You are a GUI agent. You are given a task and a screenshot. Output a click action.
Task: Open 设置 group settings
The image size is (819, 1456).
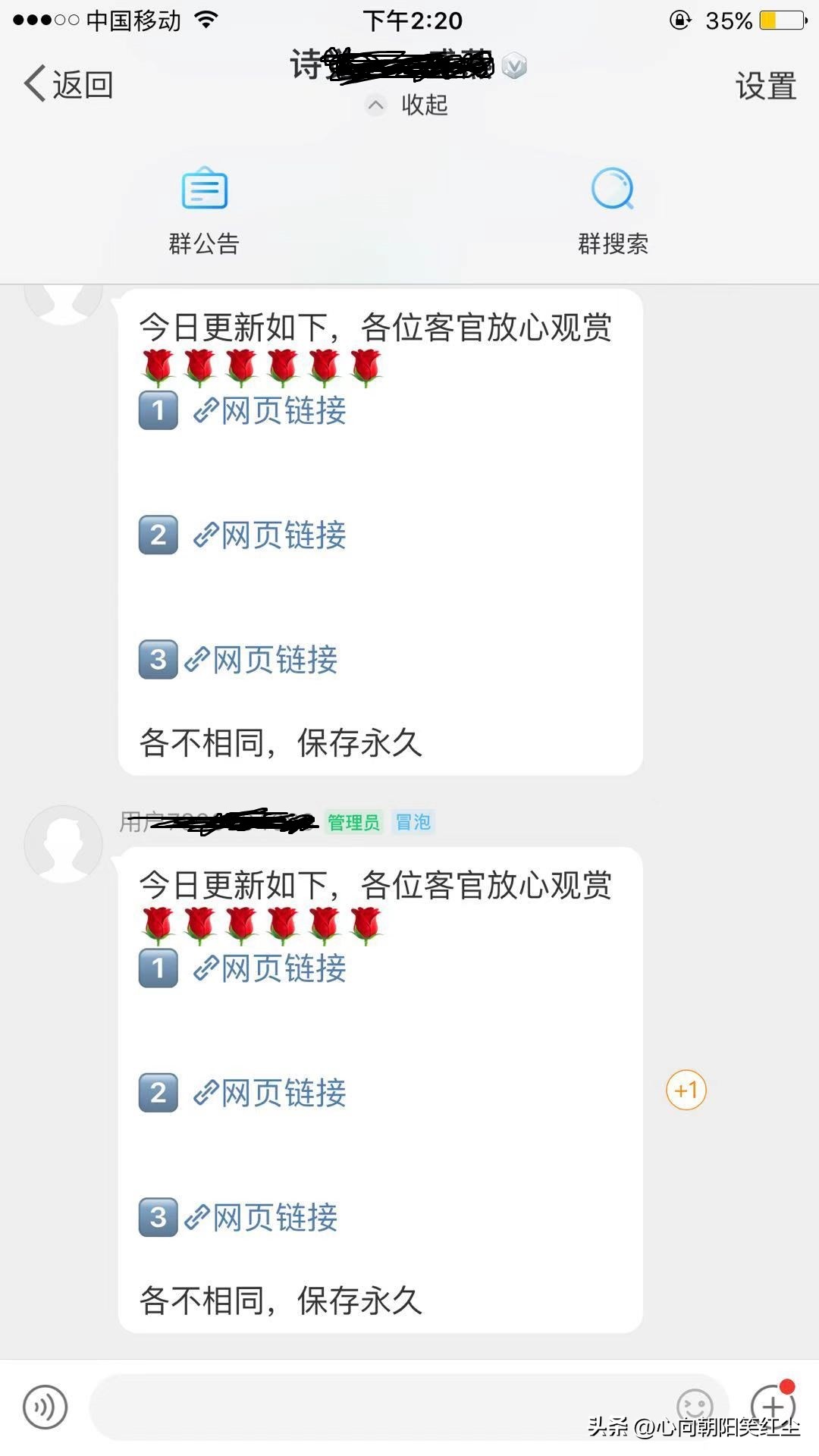[766, 86]
